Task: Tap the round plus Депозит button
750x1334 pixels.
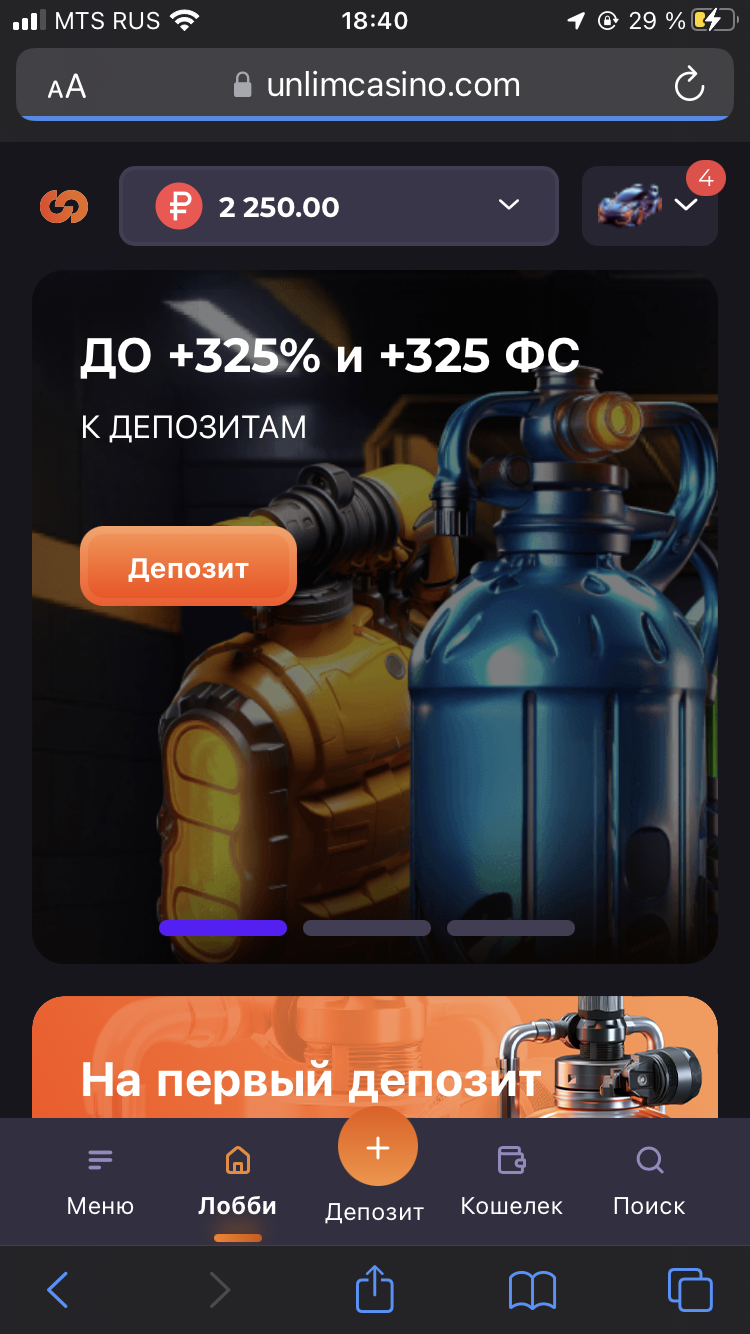Action: pos(377,1150)
